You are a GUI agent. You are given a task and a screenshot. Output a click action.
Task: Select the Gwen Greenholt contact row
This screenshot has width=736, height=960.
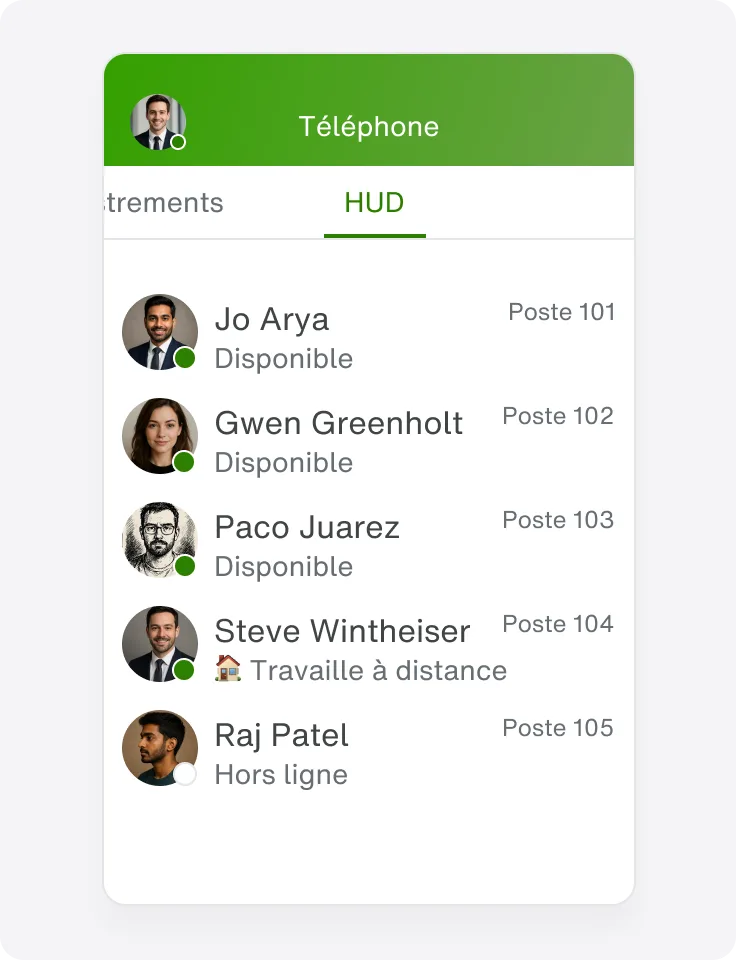point(368,436)
